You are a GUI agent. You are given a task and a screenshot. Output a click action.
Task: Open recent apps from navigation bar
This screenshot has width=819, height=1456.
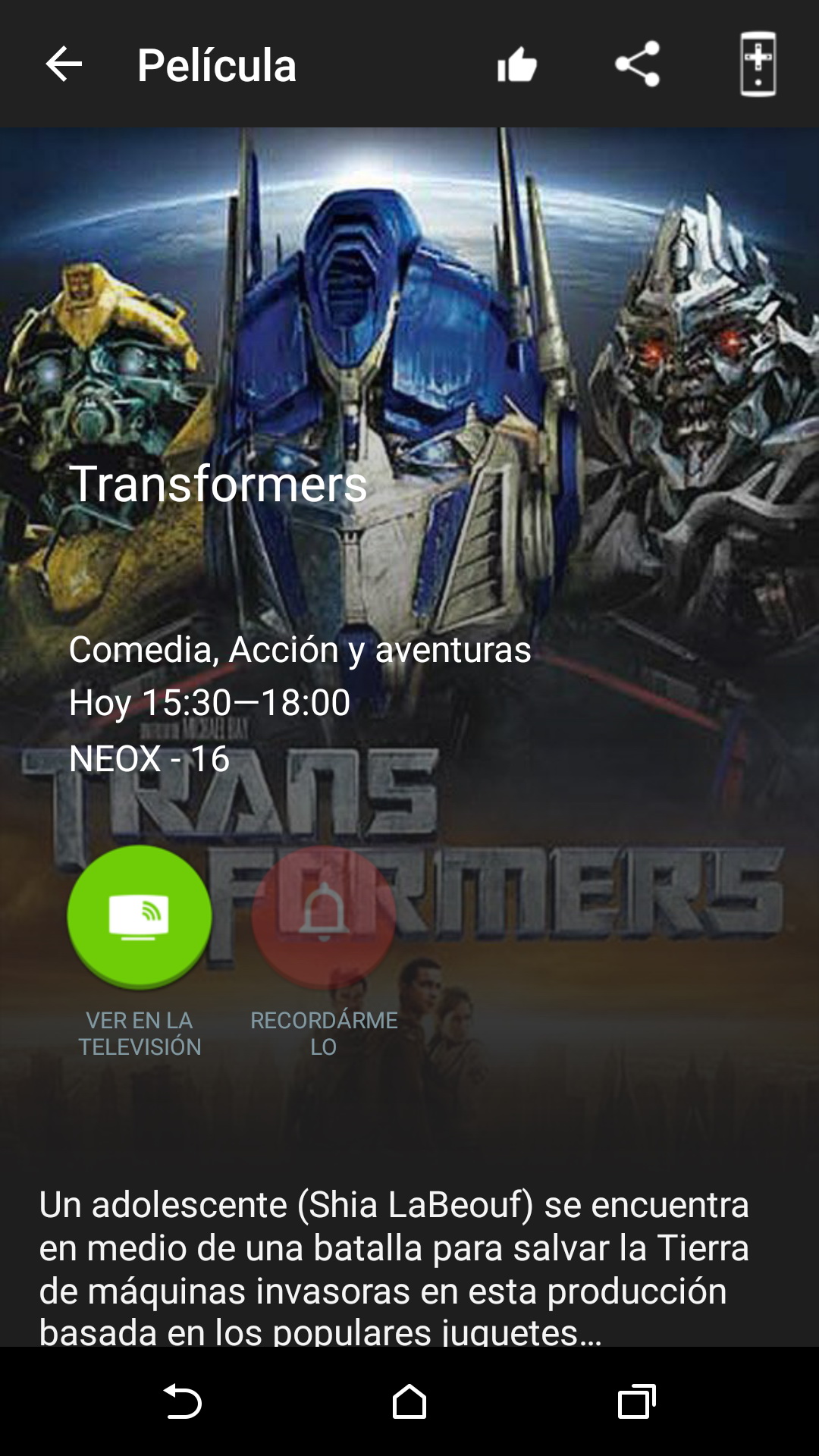coord(636,1401)
